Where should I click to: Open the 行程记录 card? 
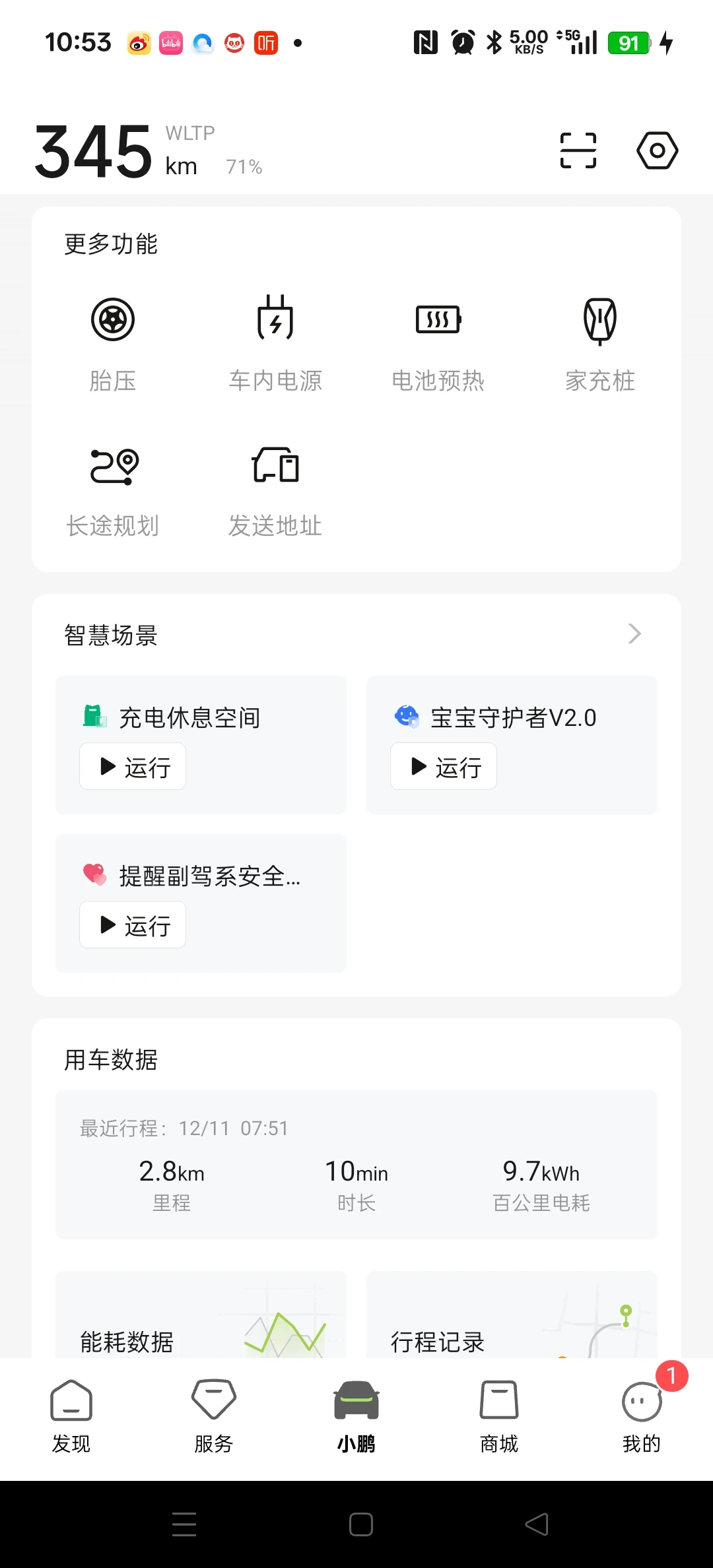coord(512,1315)
